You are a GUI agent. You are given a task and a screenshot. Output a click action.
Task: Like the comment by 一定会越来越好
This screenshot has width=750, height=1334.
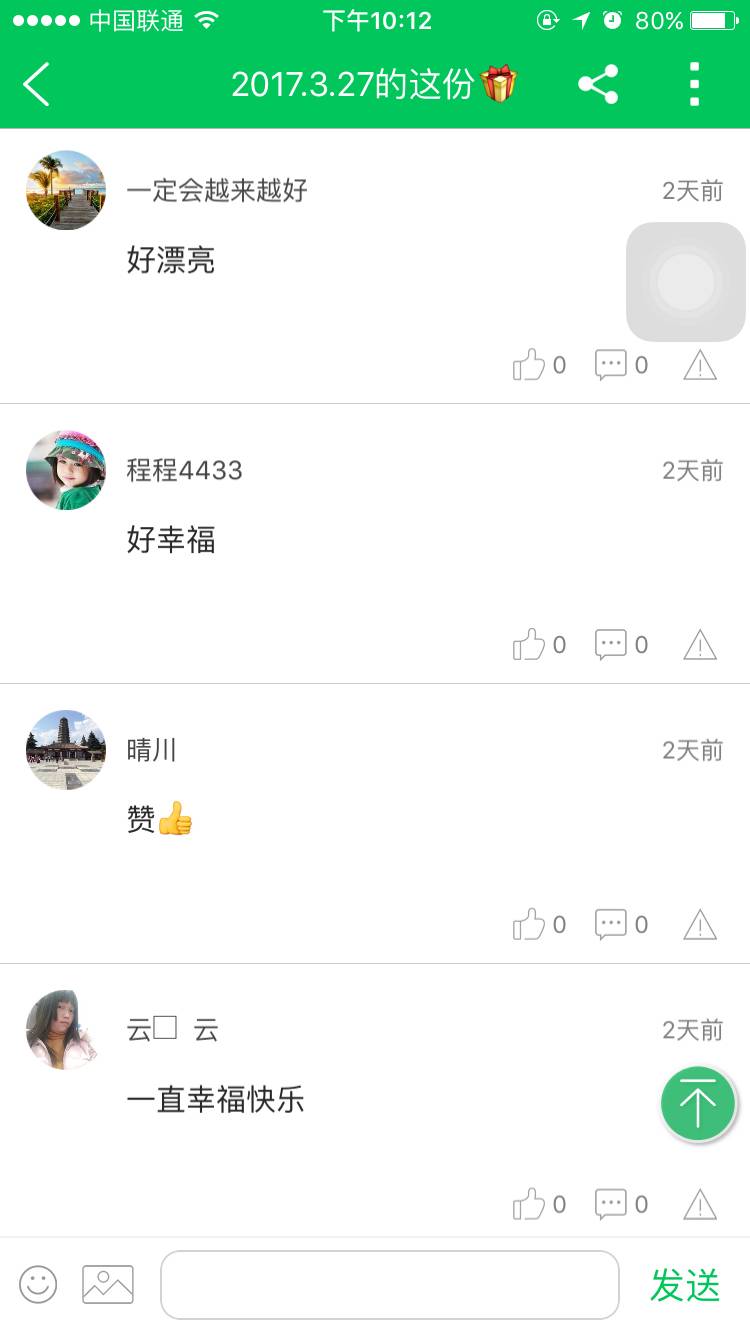click(529, 365)
